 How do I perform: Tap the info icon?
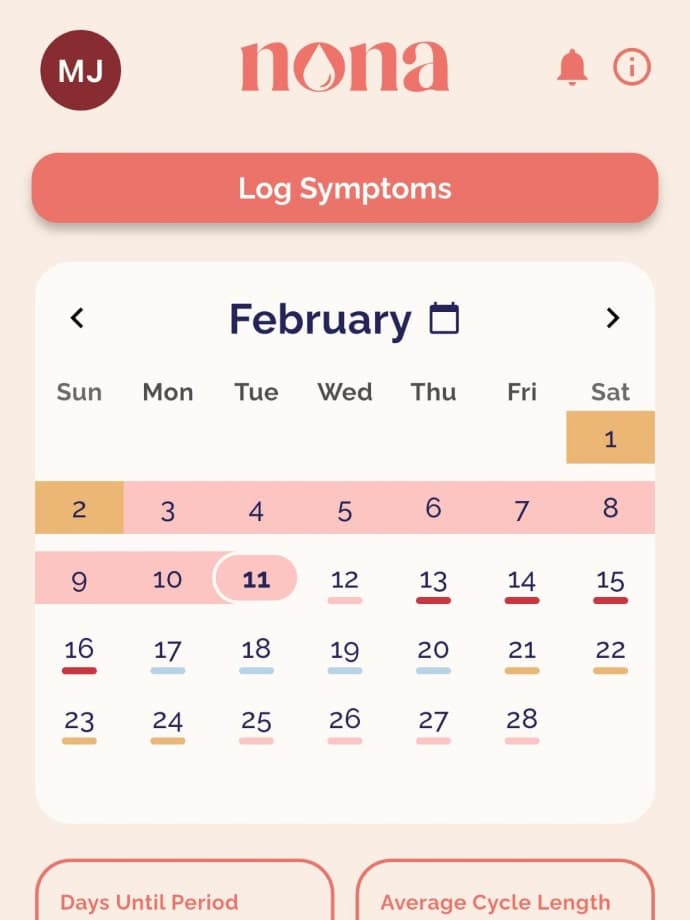click(x=631, y=67)
